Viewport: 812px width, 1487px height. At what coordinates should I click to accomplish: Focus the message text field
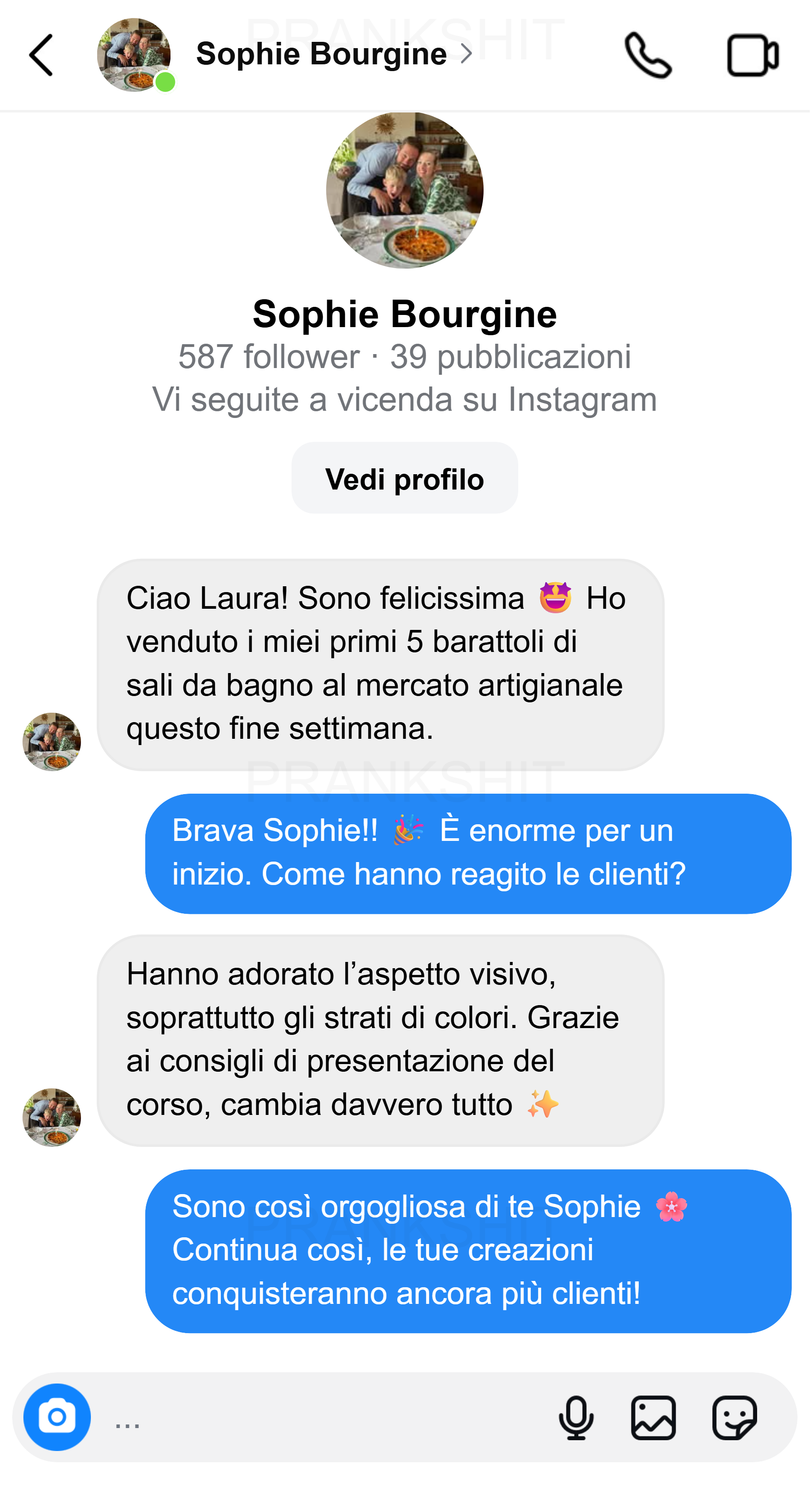323,1419
